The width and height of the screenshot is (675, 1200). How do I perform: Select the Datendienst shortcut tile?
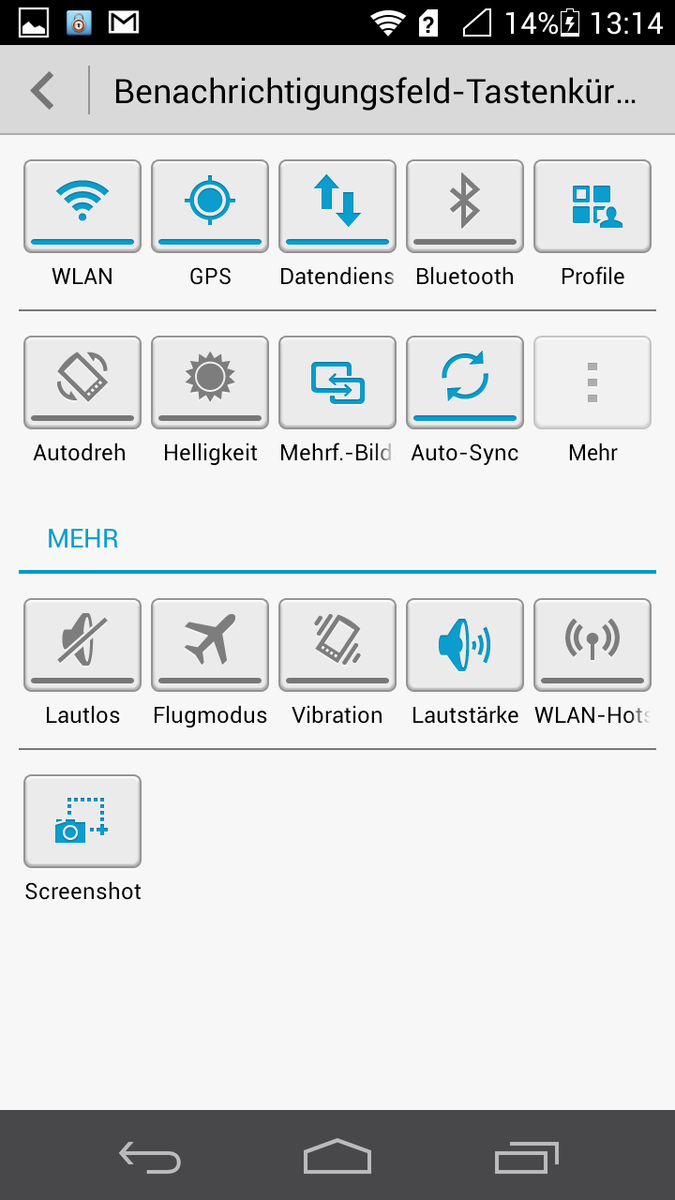click(337, 206)
